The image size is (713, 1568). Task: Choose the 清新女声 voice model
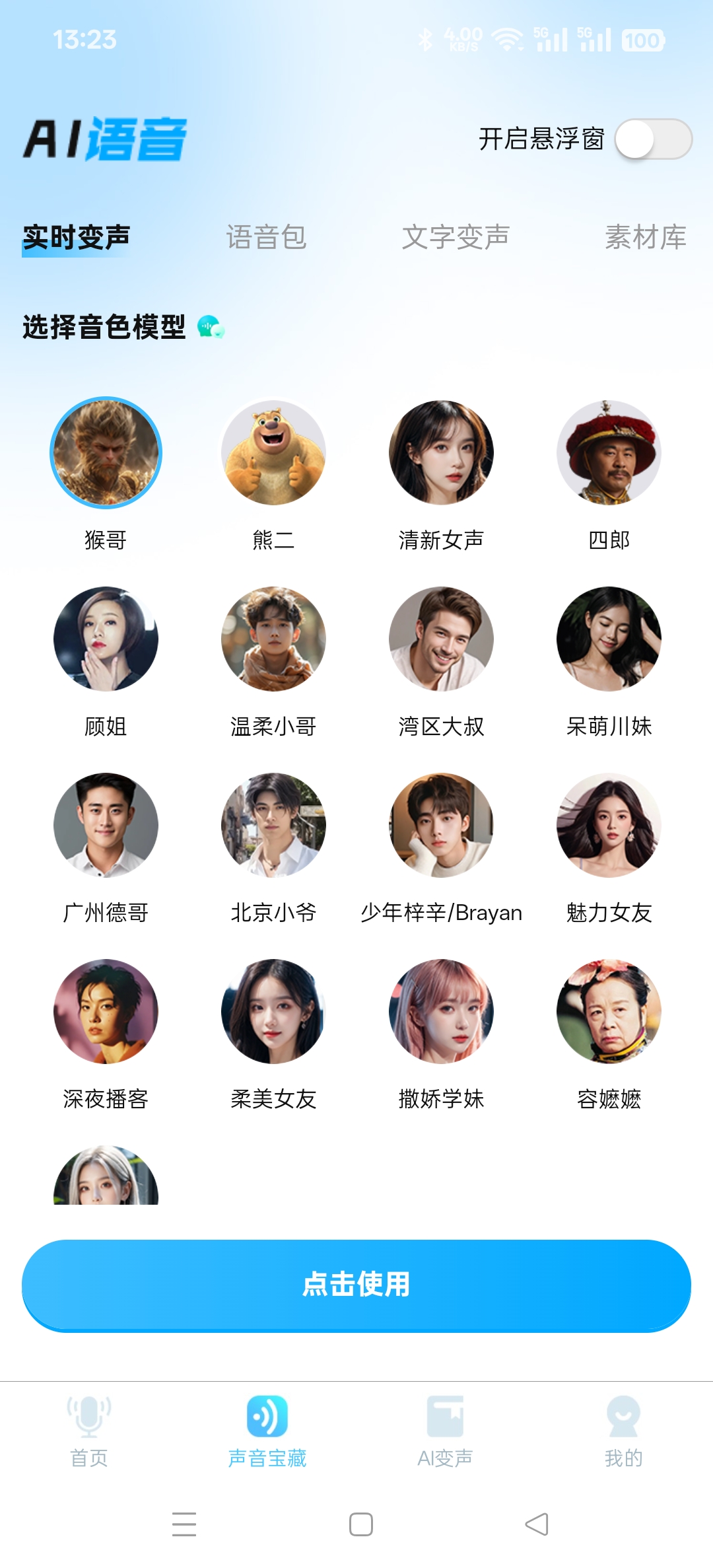pos(441,453)
